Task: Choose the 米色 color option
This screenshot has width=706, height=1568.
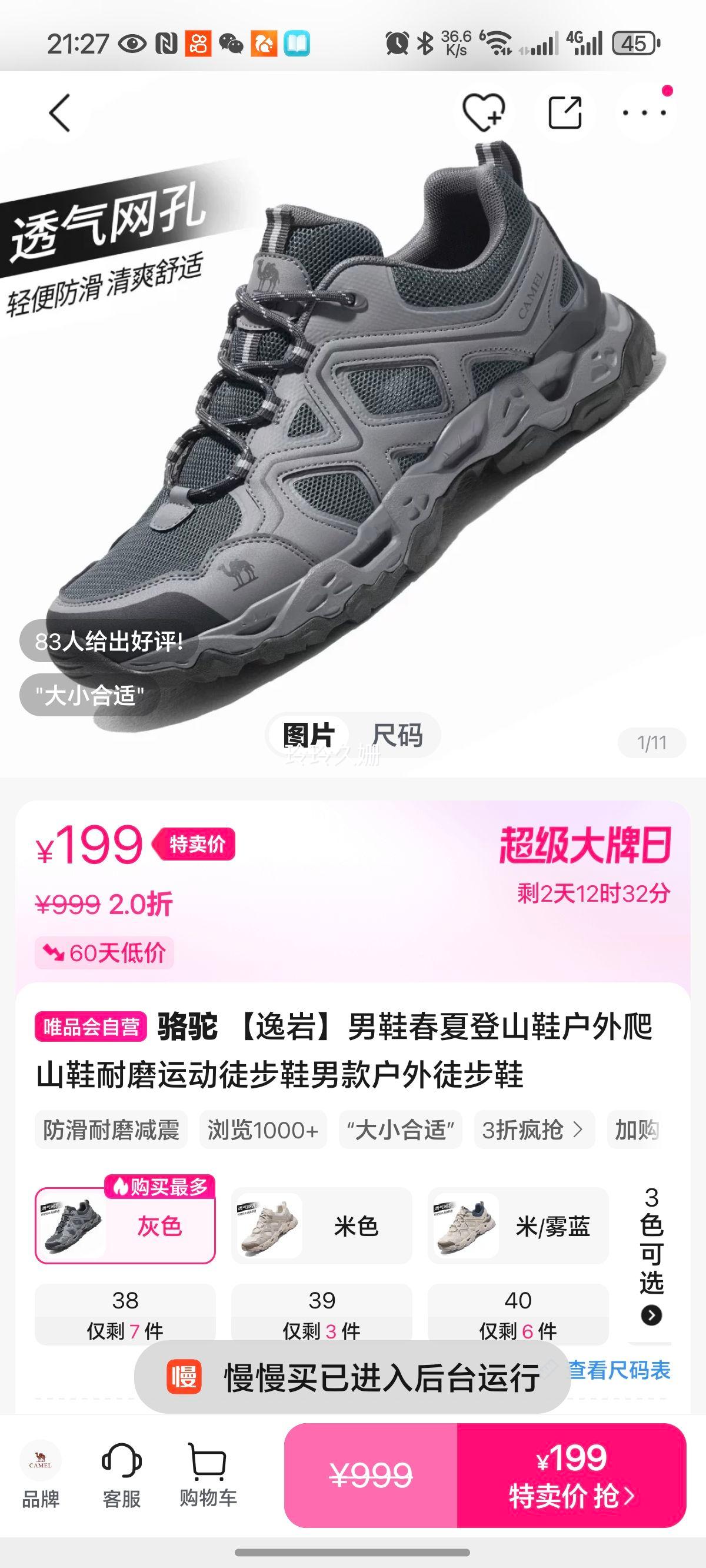Action: 321,1225
